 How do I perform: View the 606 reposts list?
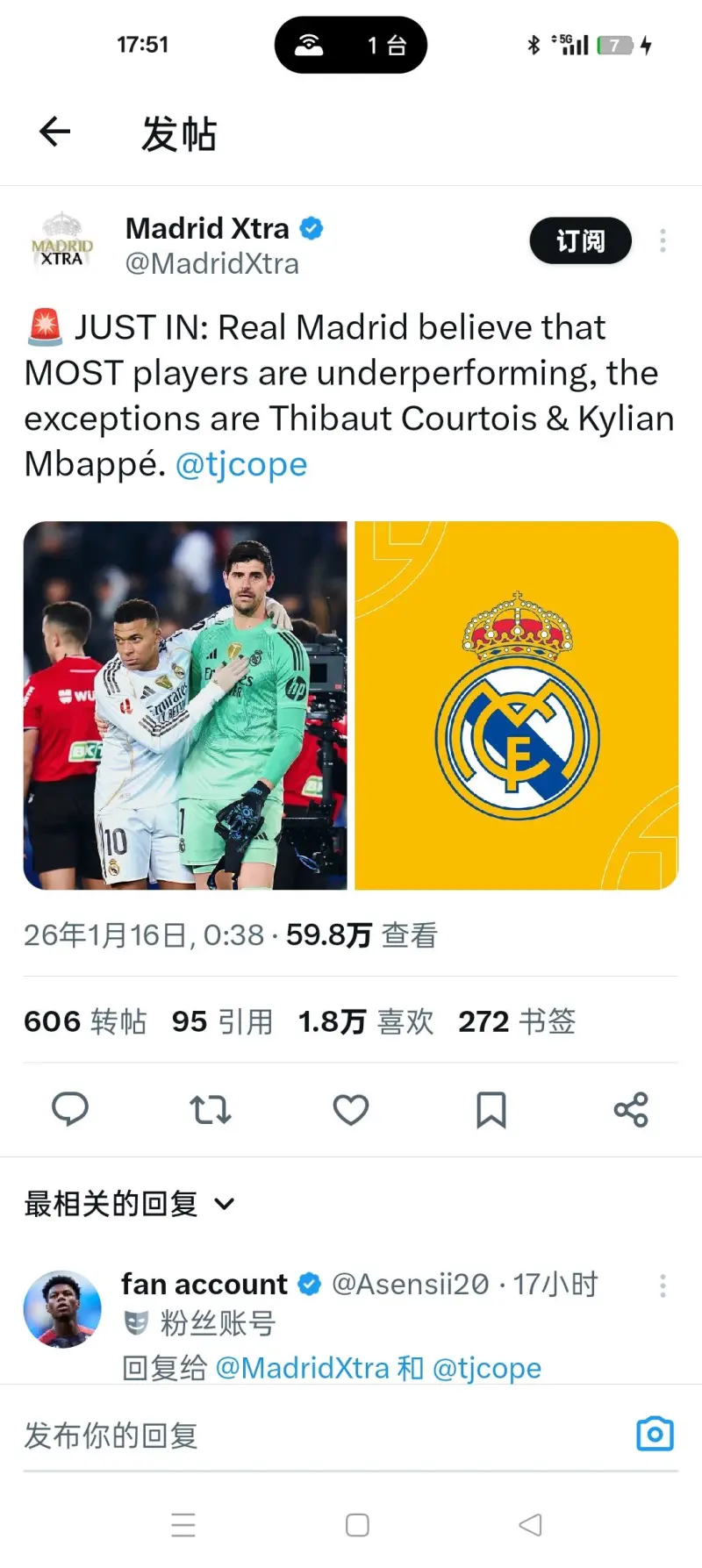85,1021
